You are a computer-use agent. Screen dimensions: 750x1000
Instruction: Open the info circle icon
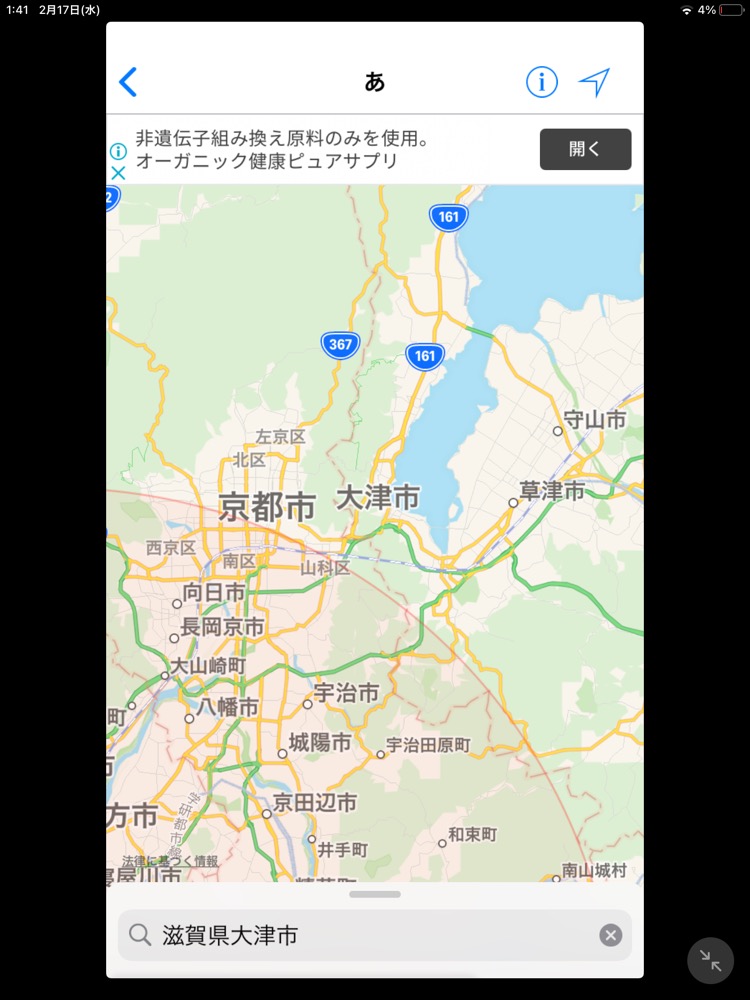(x=542, y=82)
